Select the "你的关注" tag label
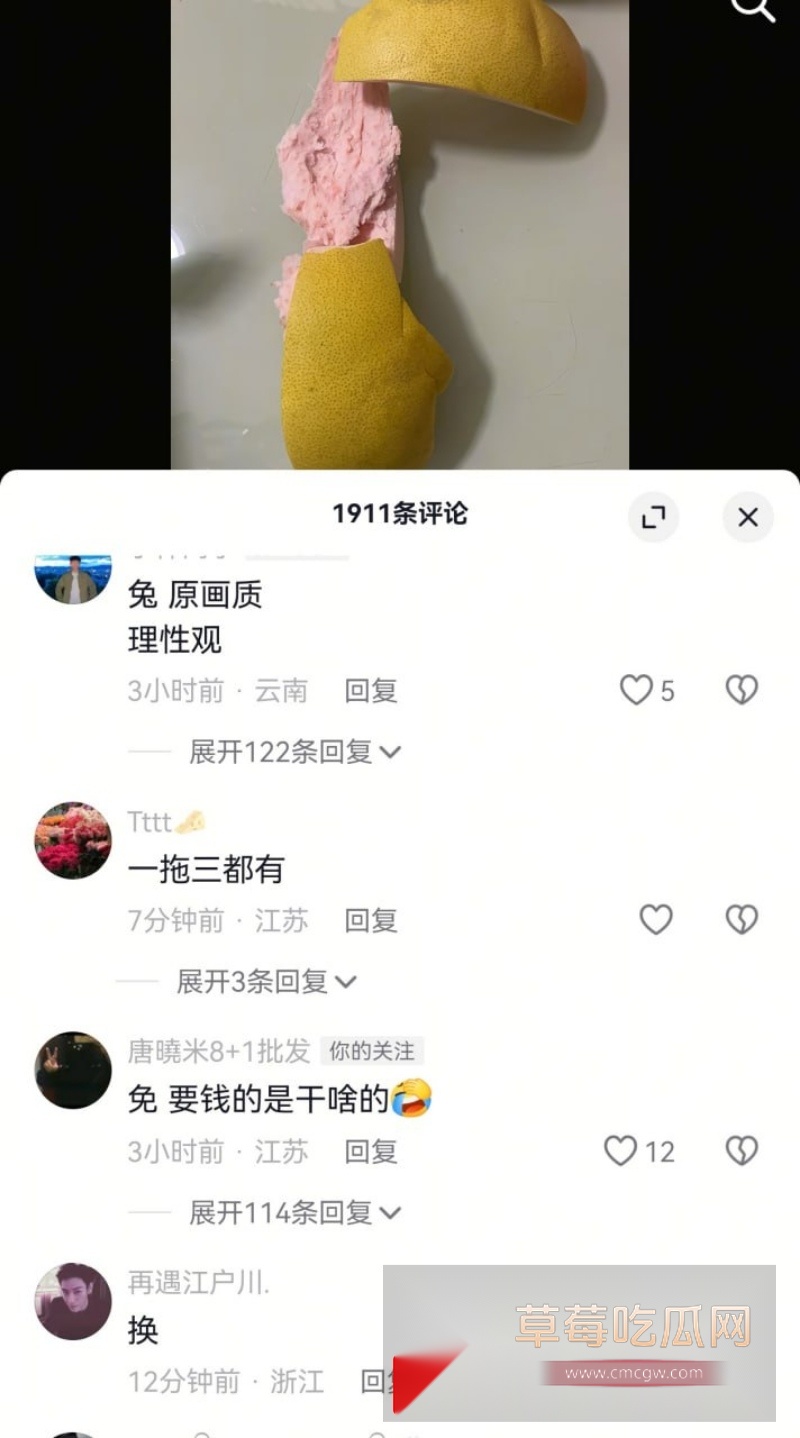Viewport: 800px width, 1438px height. coord(374,1051)
